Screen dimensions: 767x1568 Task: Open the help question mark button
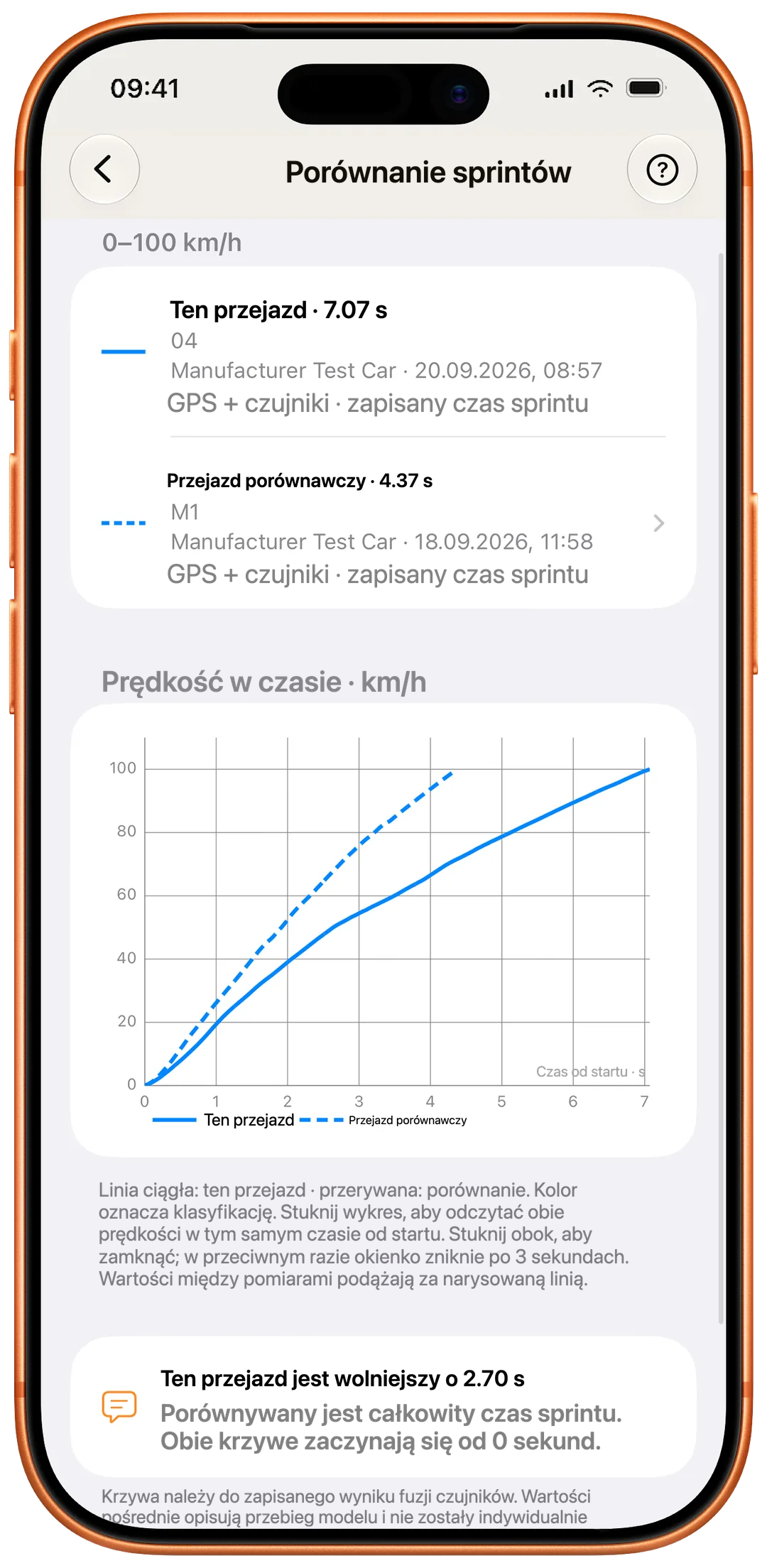click(x=662, y=169)
